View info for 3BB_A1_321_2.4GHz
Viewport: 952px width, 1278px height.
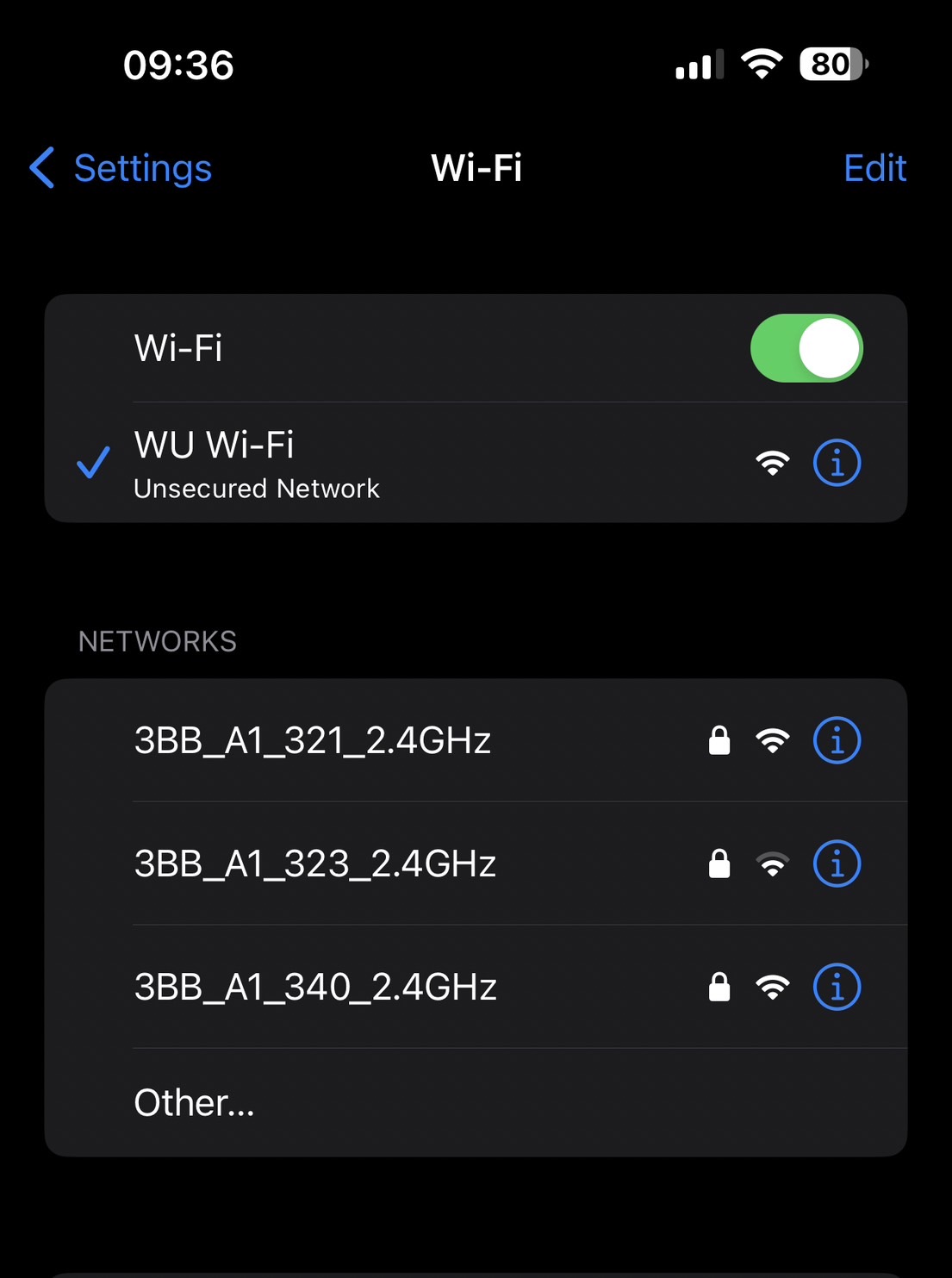(837, 741)
